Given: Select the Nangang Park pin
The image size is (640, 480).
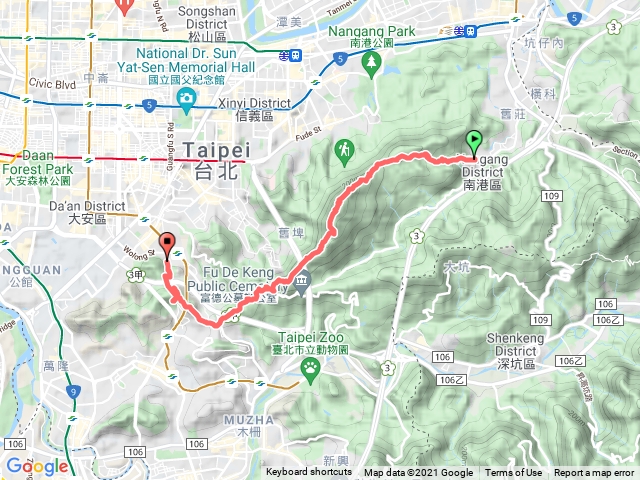Looking at the screenshot, I should click(x=373, y=63).
